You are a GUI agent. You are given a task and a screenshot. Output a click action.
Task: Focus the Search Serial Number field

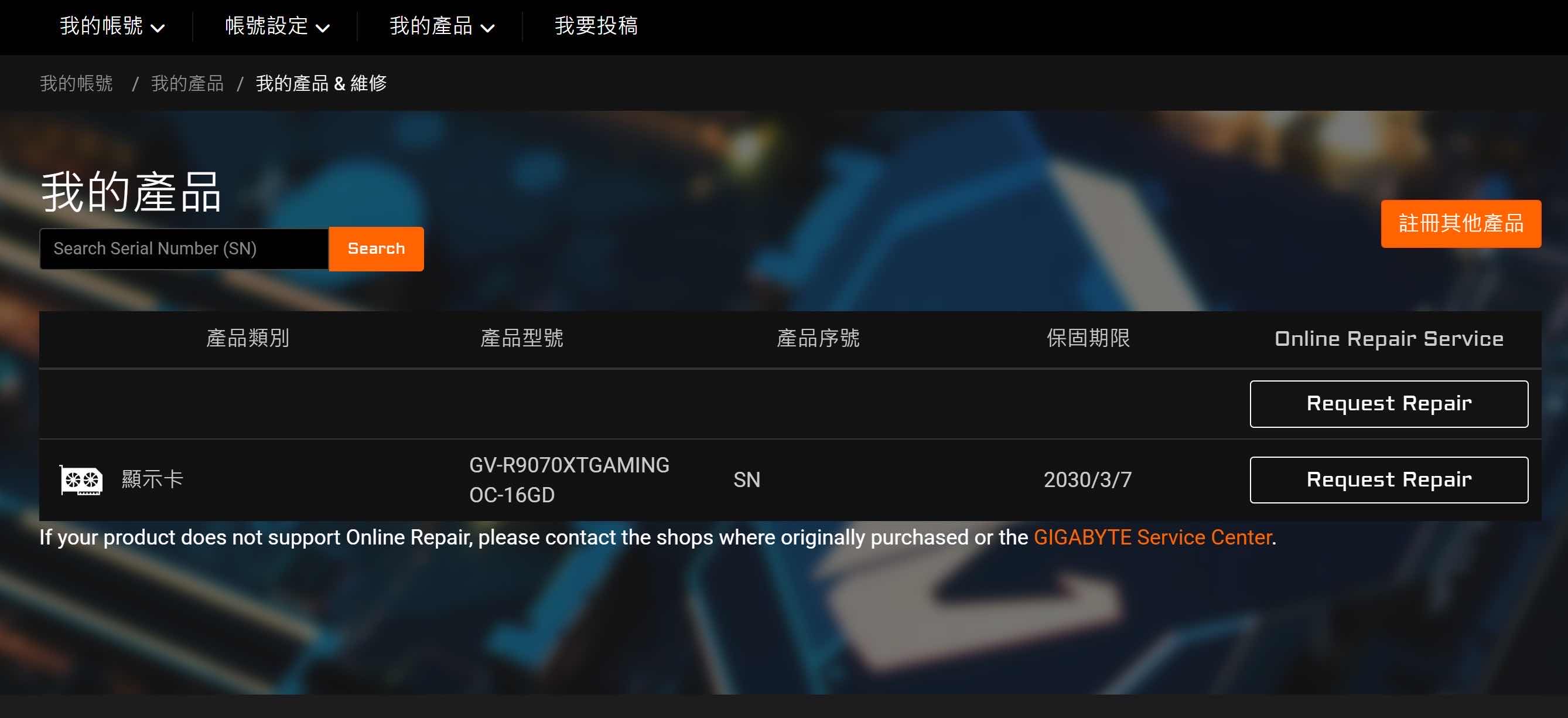(184, 249)
